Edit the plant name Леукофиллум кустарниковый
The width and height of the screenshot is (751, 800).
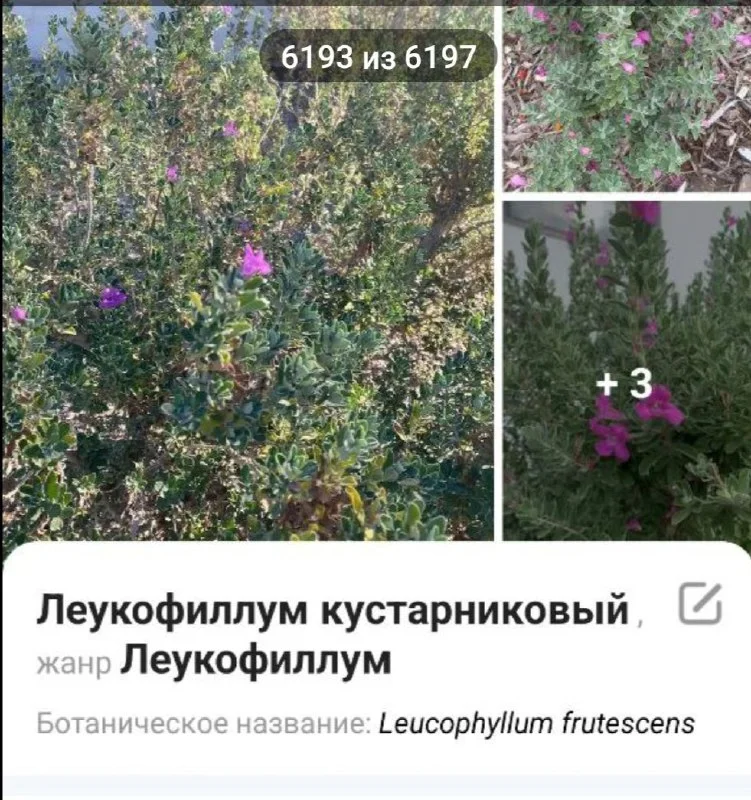[700, 604]
